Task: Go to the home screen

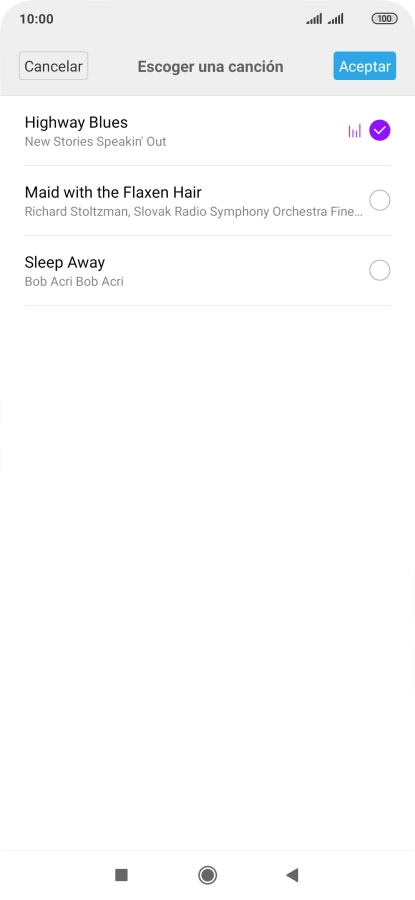Action: [x=207, y=875]
